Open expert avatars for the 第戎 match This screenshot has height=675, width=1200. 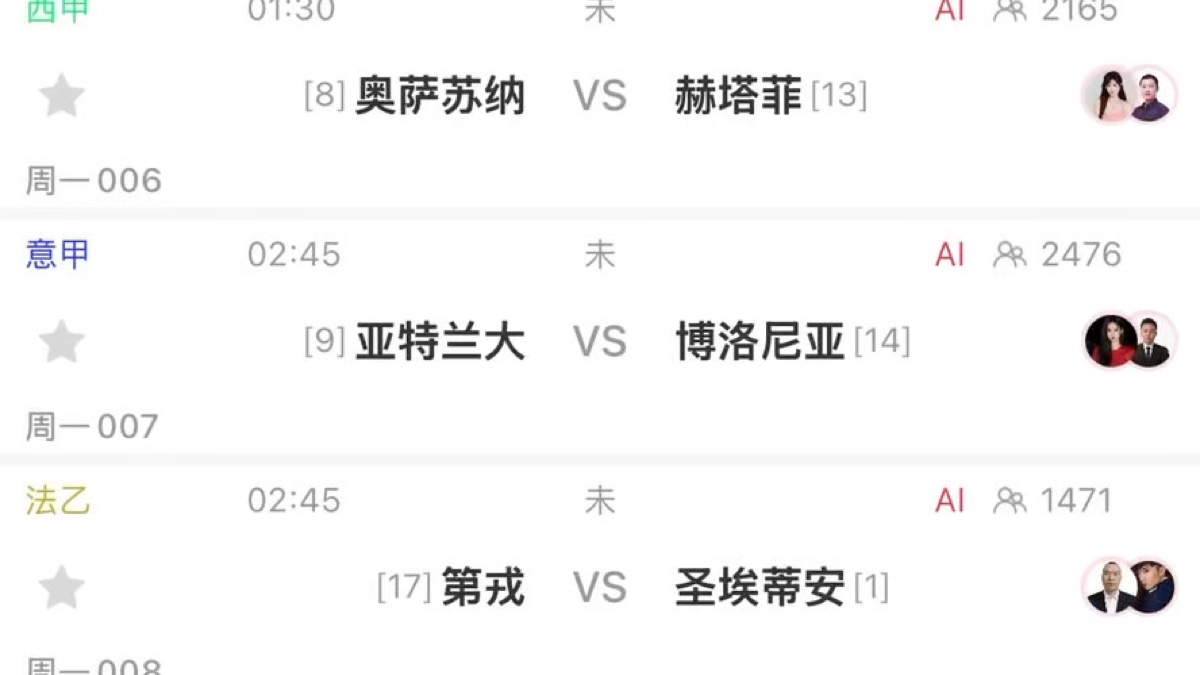pos(1130,586)
